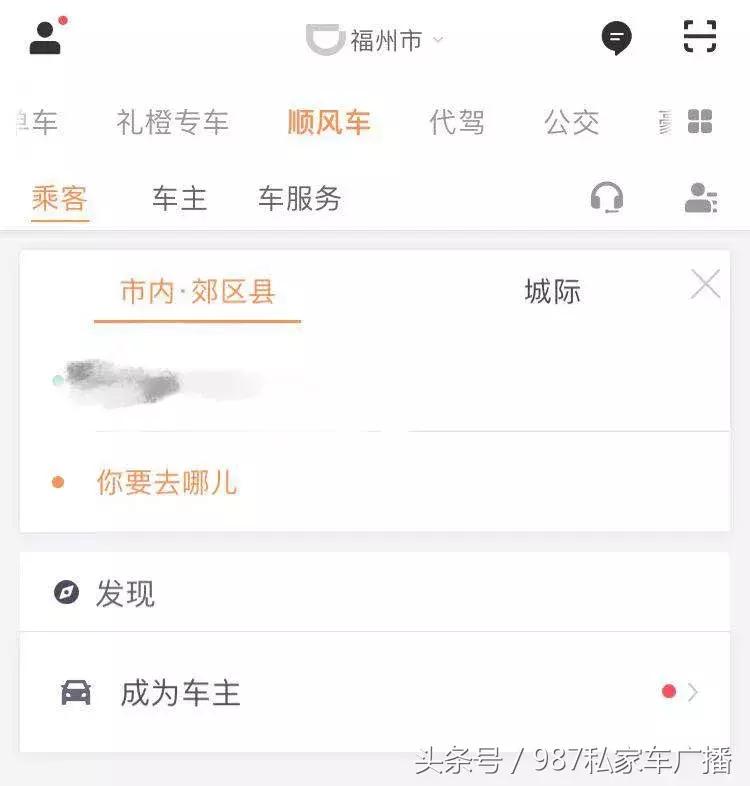Select the 市内·郊区县 option
The image size is (750, 786).
[x=197, y=291]
